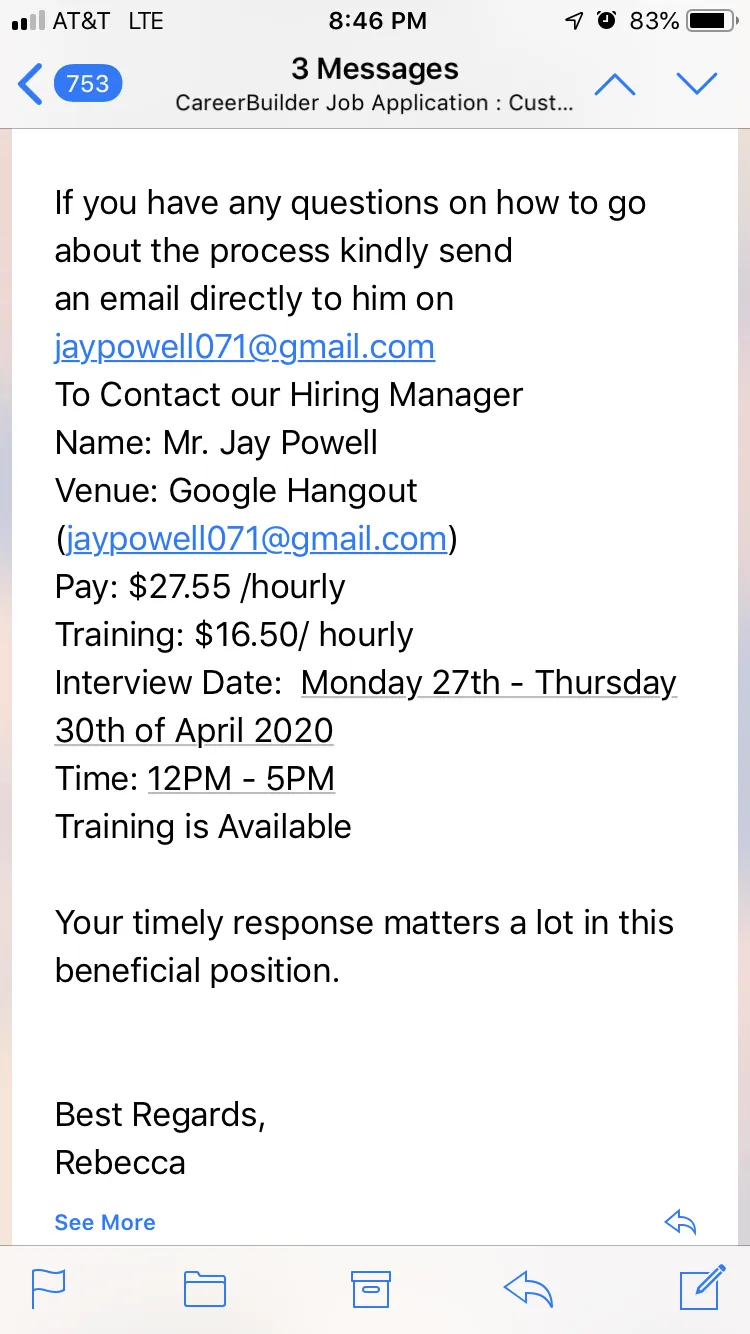750x1334 pixels.
Task: Tap the 12PM - 5PM time link
Action: click(241, 779)
